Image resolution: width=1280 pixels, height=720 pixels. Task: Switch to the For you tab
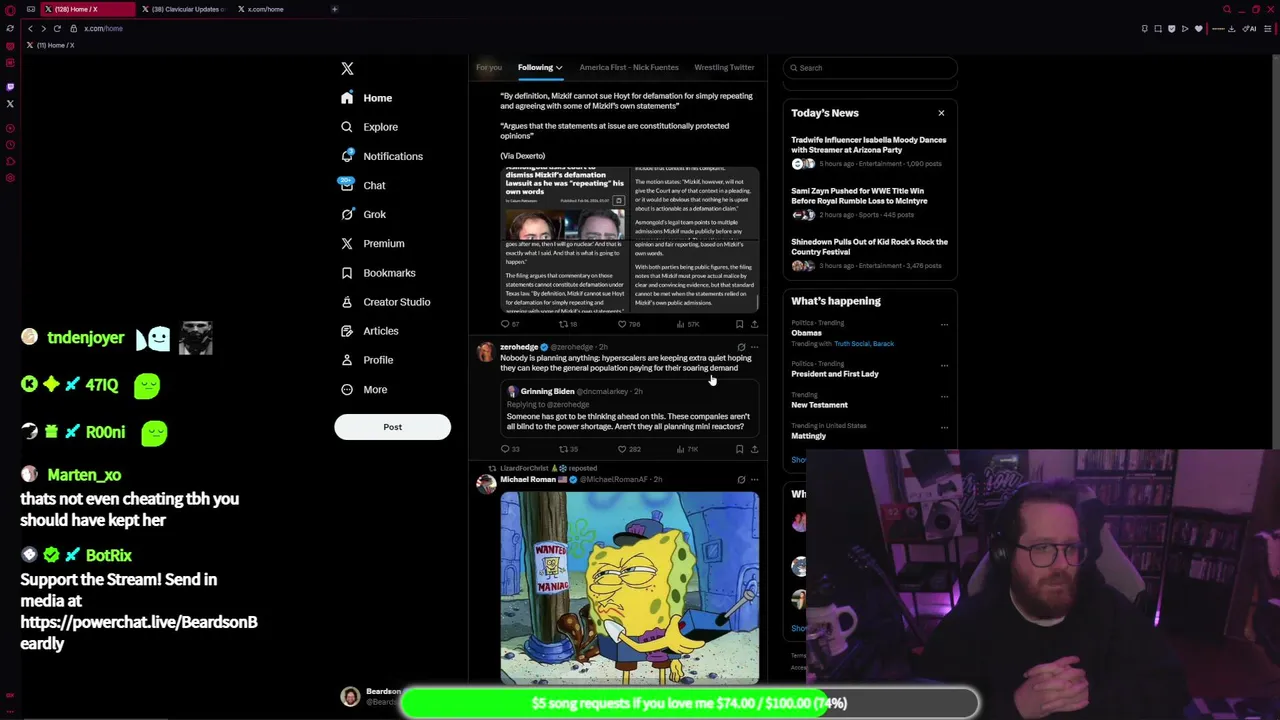(x=488, y=67)
